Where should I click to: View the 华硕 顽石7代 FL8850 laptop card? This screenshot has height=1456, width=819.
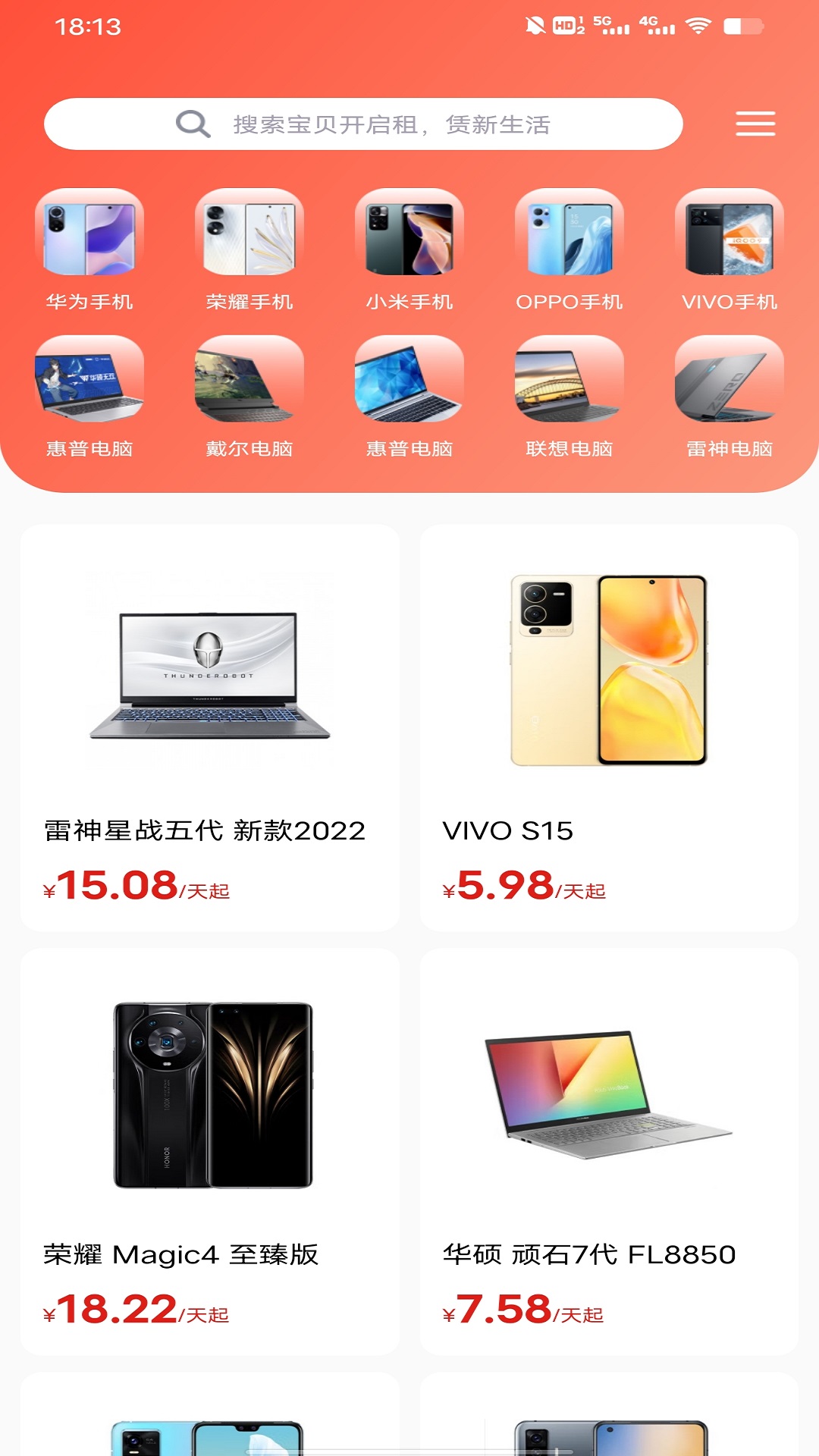click(609, 1151)
